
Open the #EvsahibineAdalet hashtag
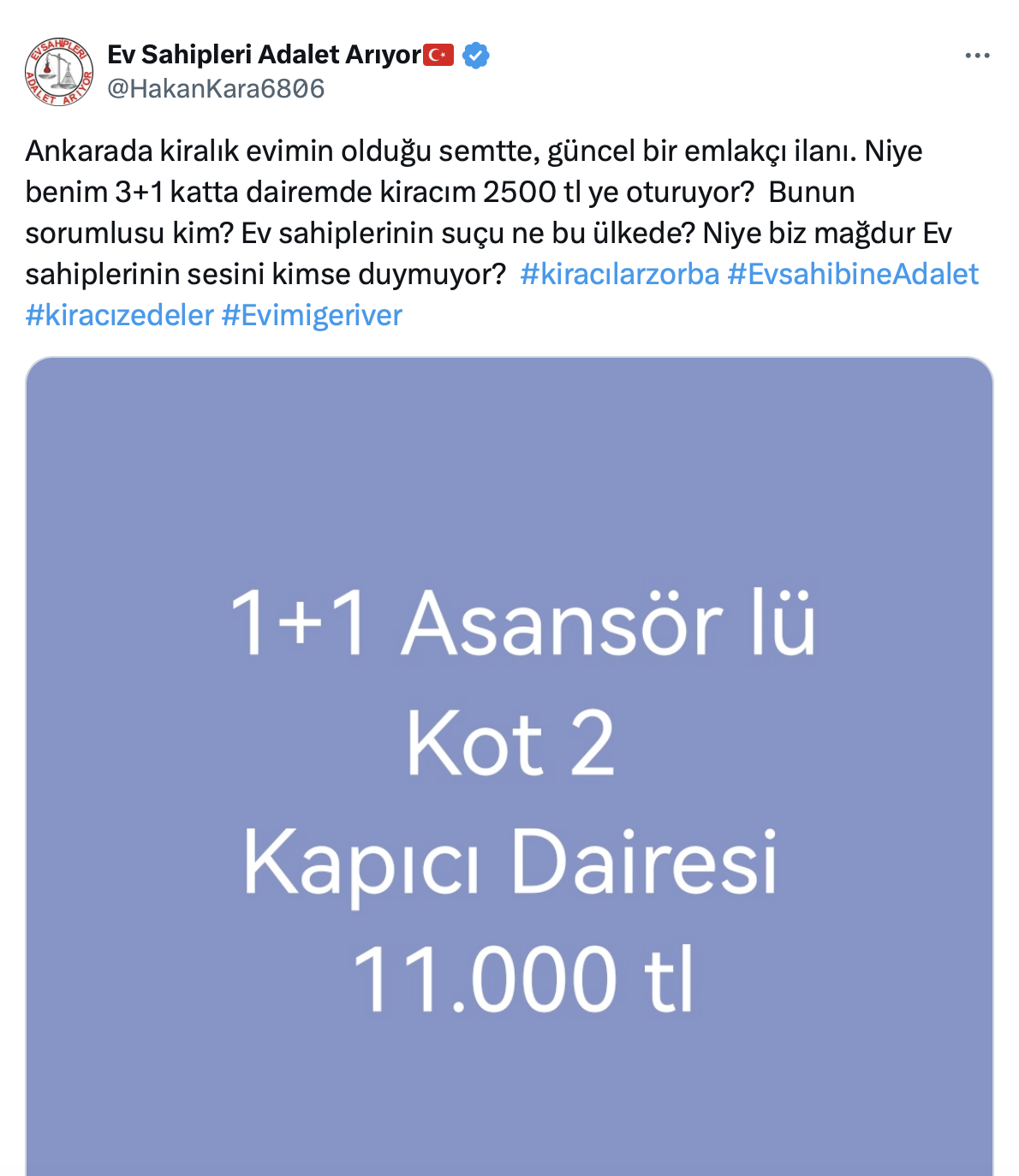pyautogui.click(x=852, y=274)
